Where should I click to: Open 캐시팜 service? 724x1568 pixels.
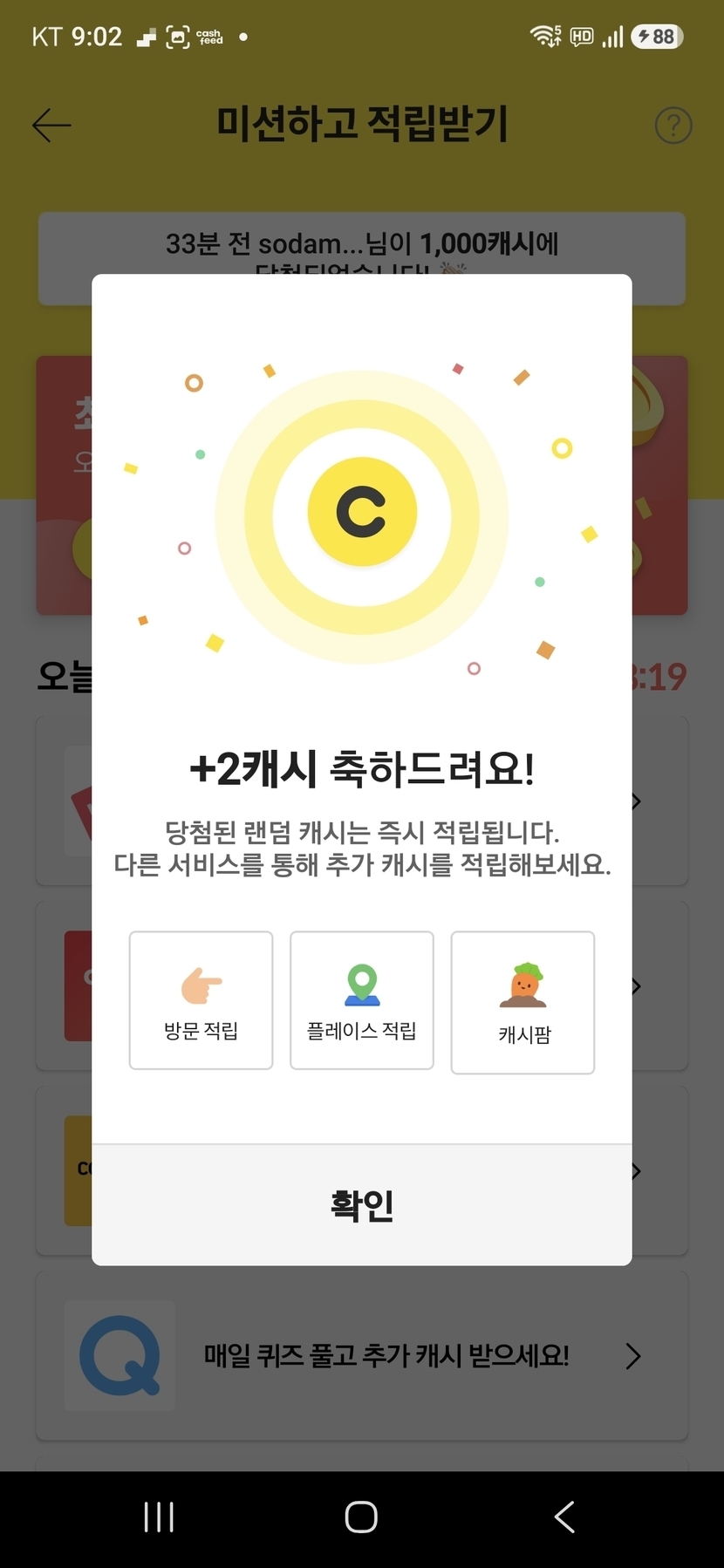point(523,1003)
